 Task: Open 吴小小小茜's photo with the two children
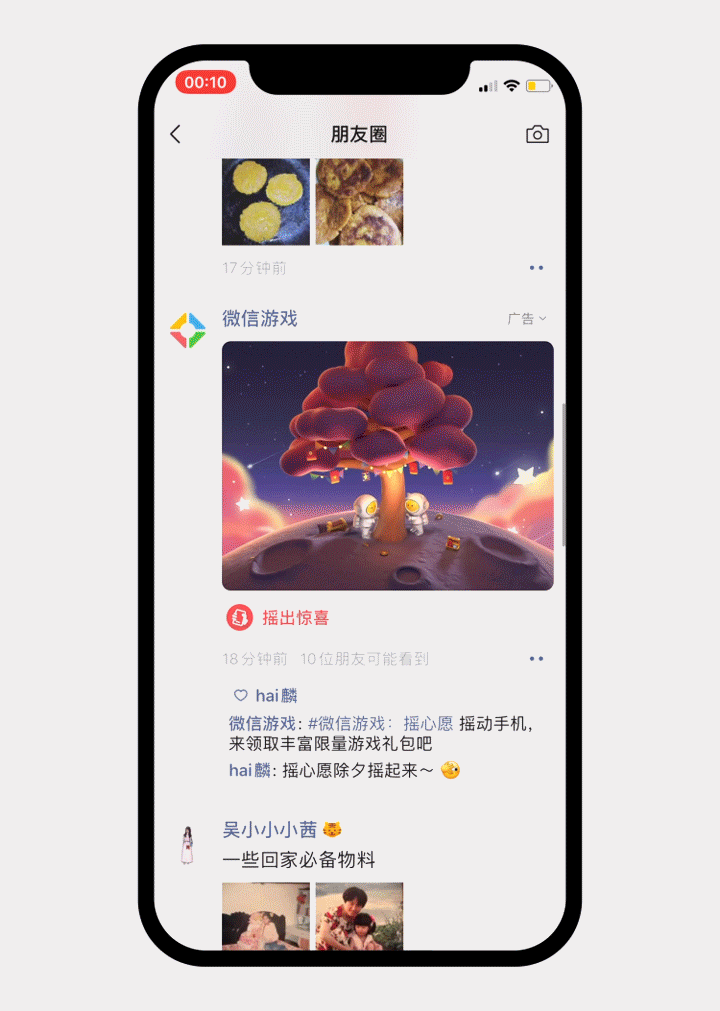coord(359,915)
